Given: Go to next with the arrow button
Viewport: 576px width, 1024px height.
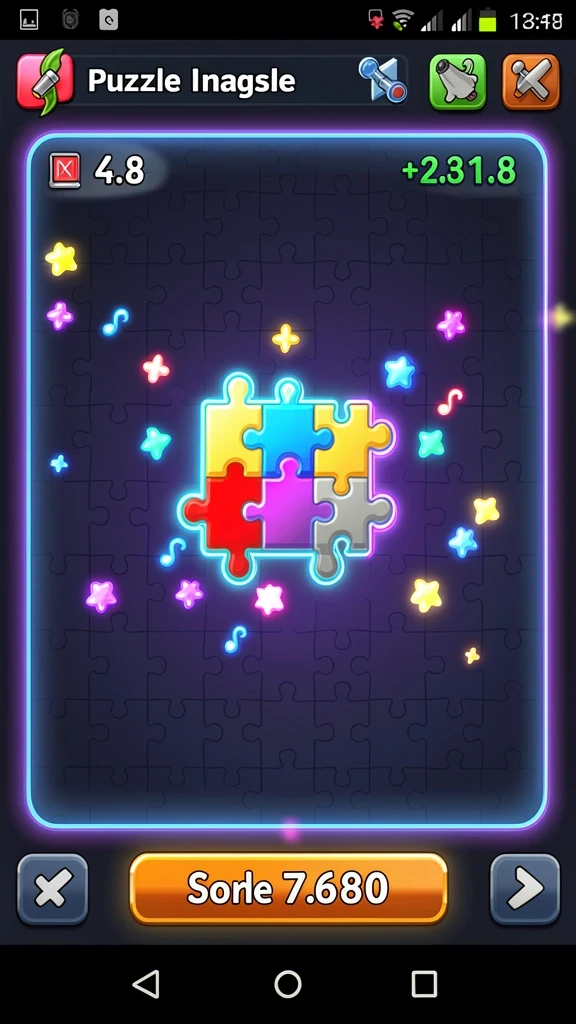Looking at the screenshot, I should (525, 889).
